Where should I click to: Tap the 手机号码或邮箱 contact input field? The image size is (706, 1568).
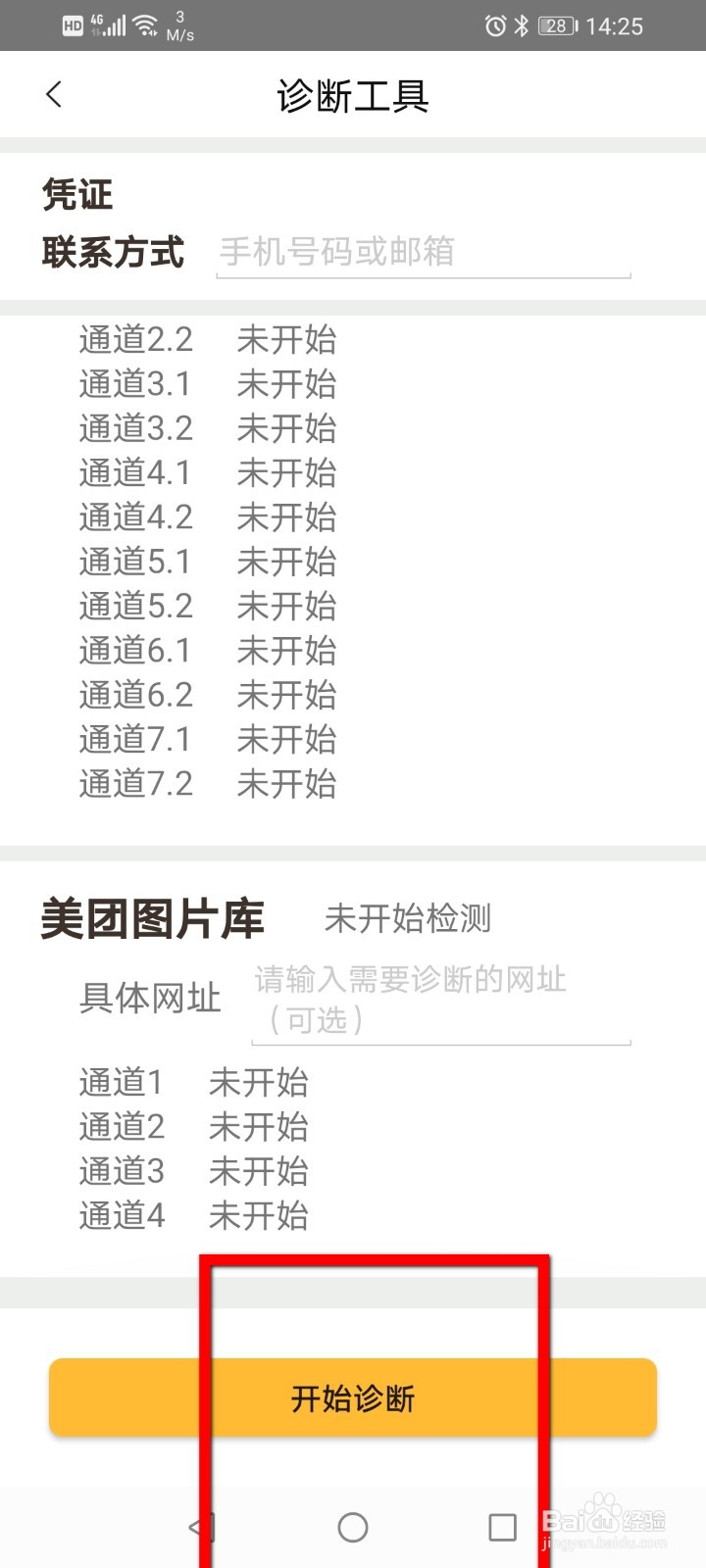pos(422,253)
